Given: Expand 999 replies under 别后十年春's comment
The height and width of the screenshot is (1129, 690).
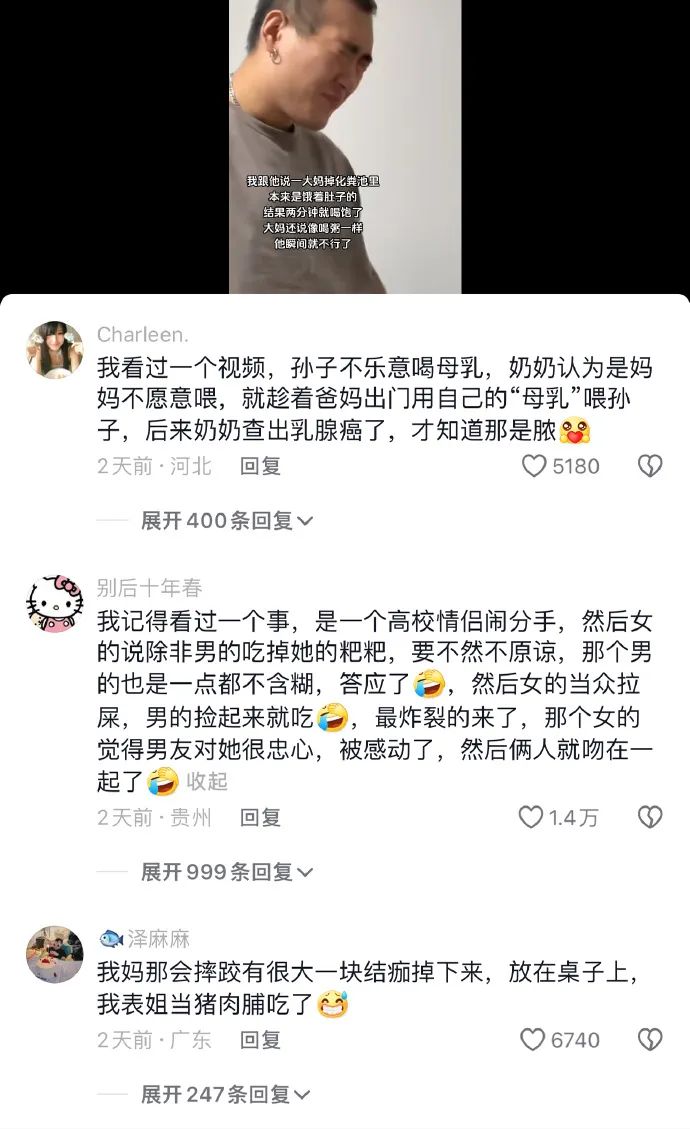Looking at the screenshot, I should (227, 872).
